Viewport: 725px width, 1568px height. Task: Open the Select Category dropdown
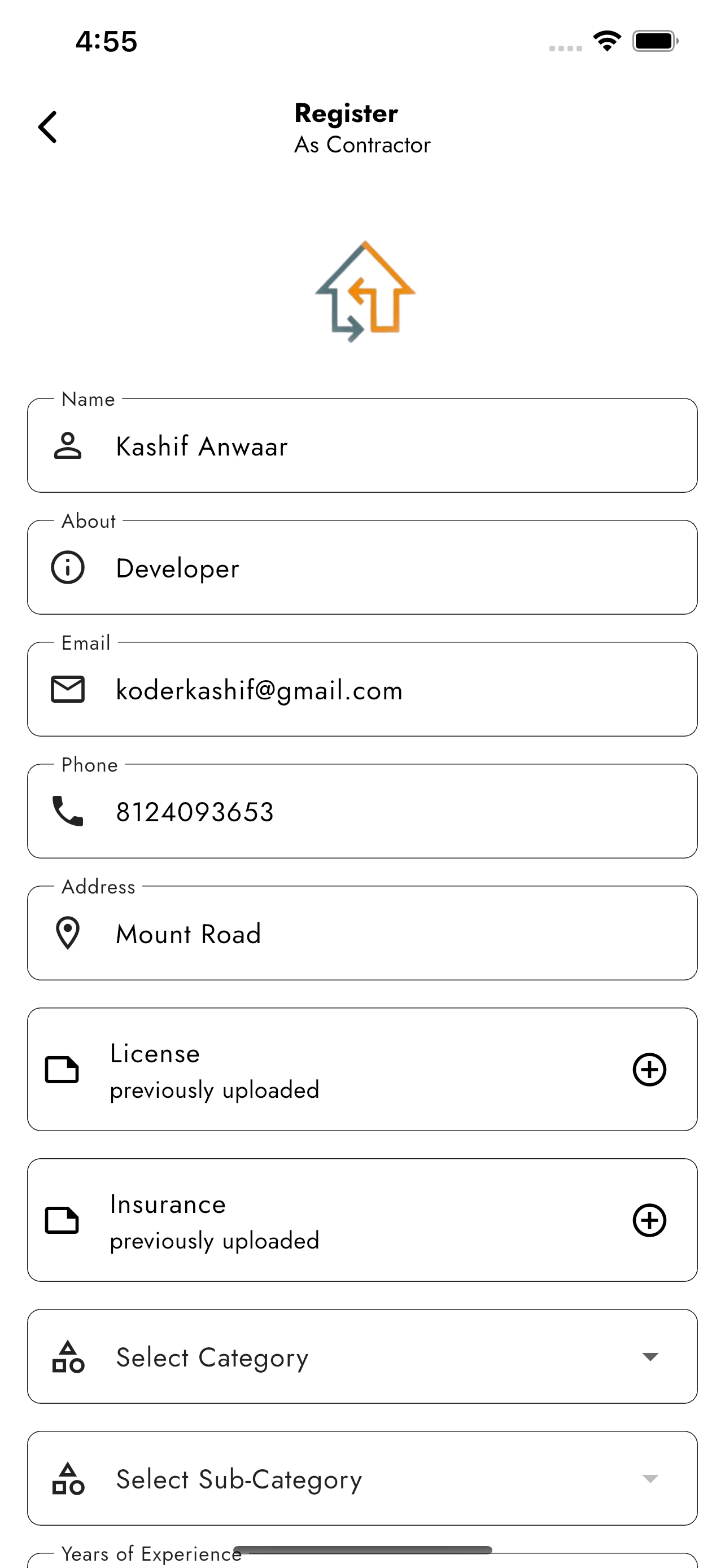tap(362, 1357)
